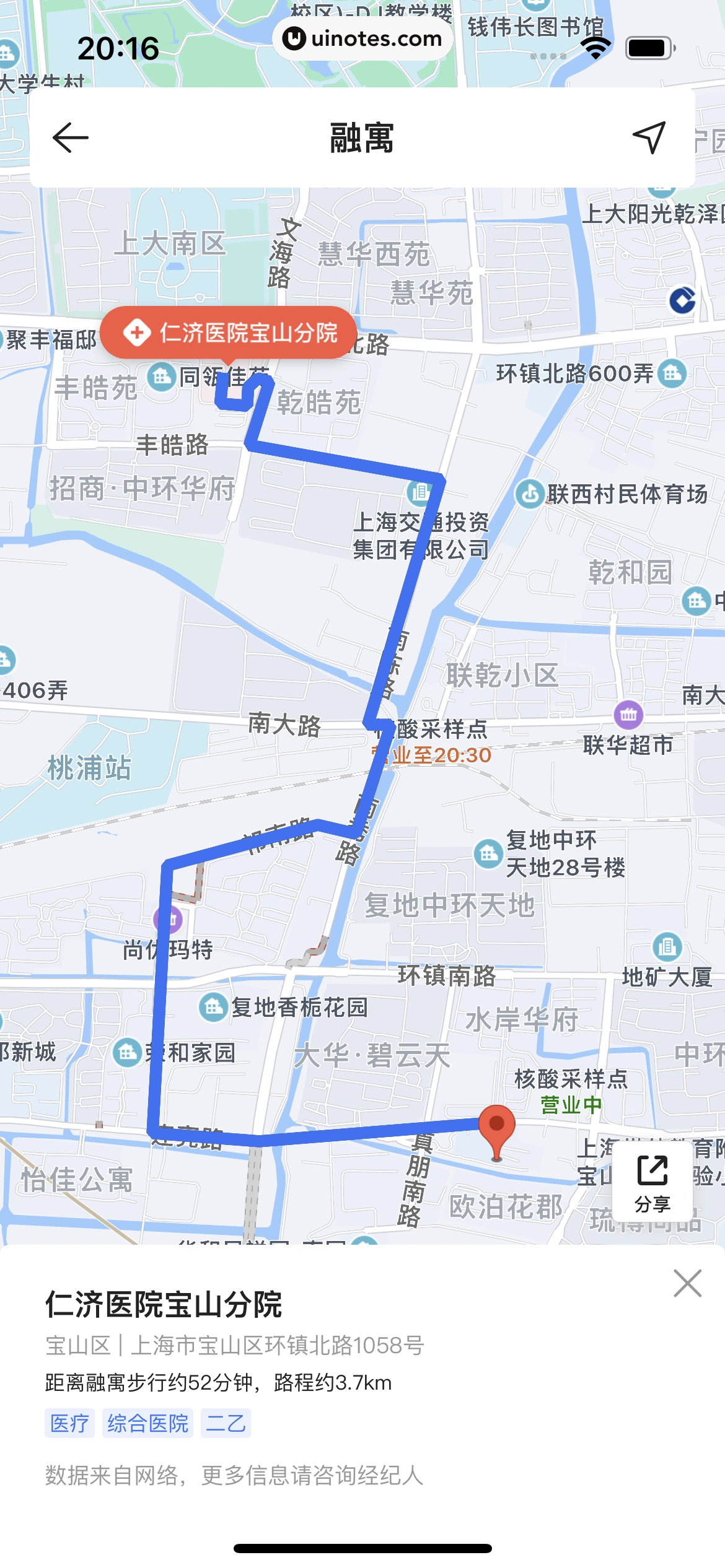
Task: Go back using the arrow icon
Action: (x=71, y=137)
